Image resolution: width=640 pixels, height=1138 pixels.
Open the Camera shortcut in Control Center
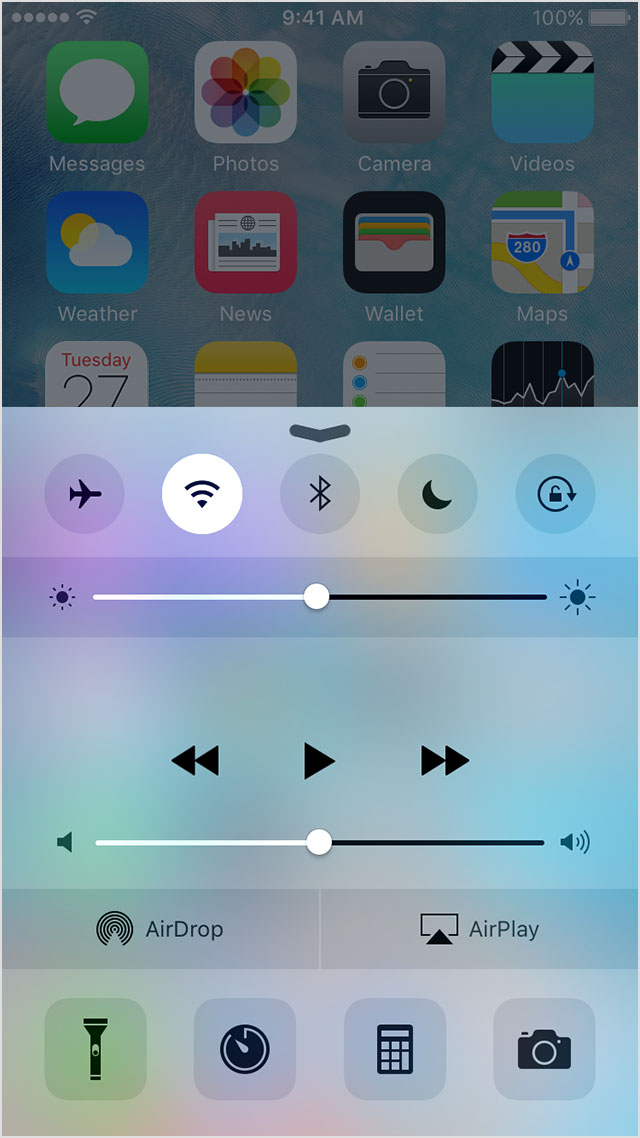tap(544, 1049)
